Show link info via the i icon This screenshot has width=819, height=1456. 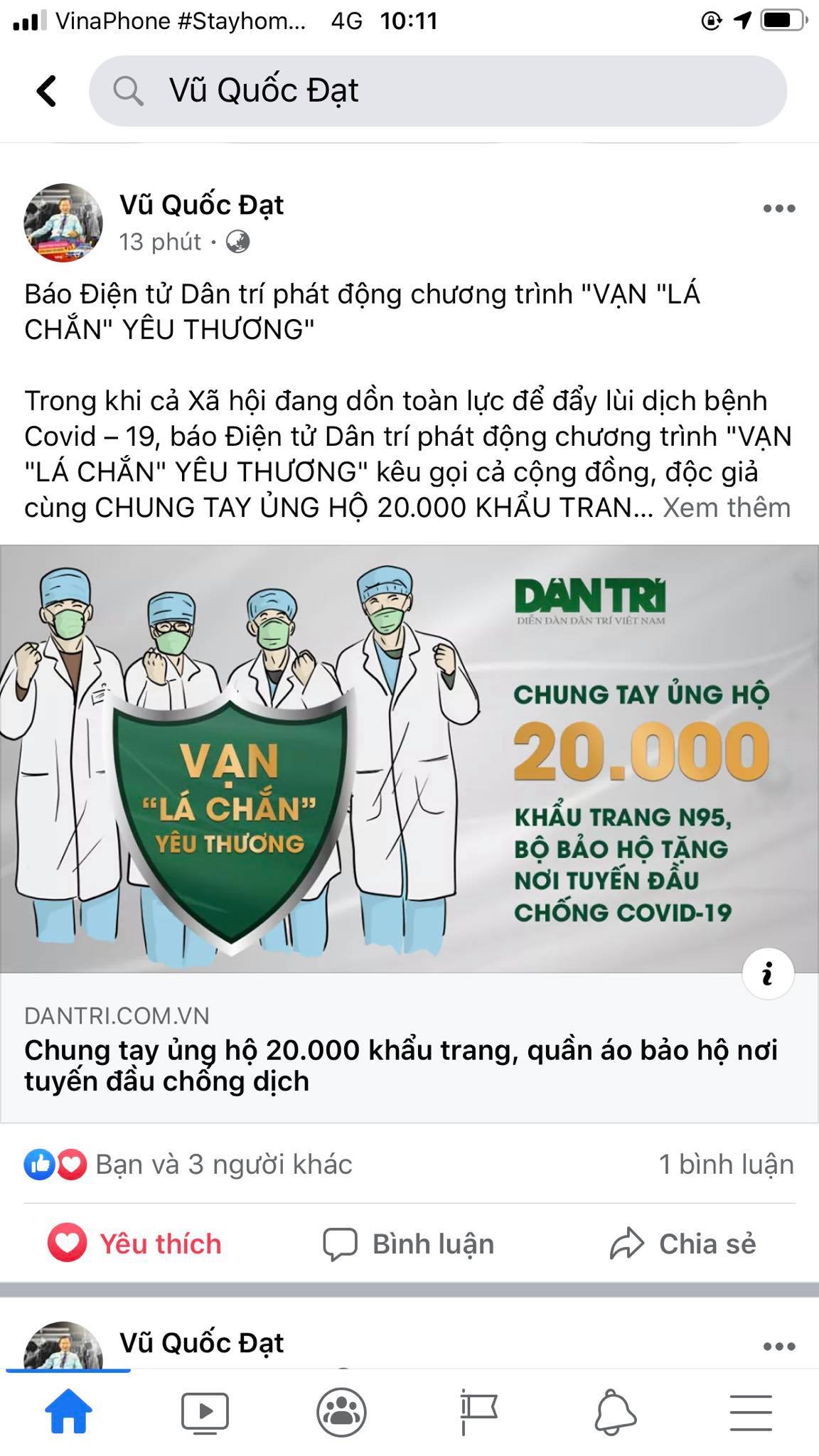tap(767, 973)
